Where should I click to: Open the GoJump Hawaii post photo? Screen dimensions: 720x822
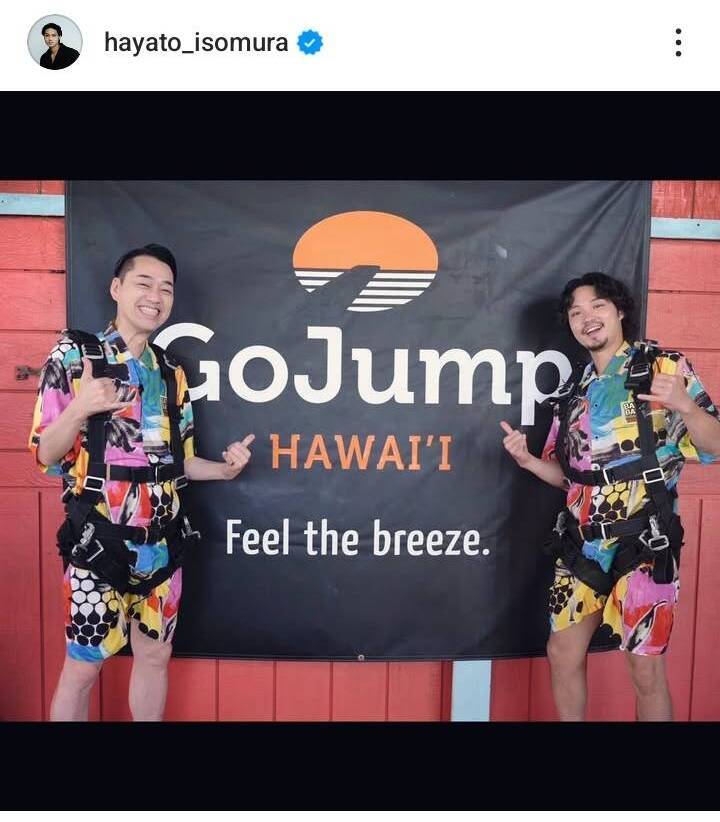pos(360,450)
